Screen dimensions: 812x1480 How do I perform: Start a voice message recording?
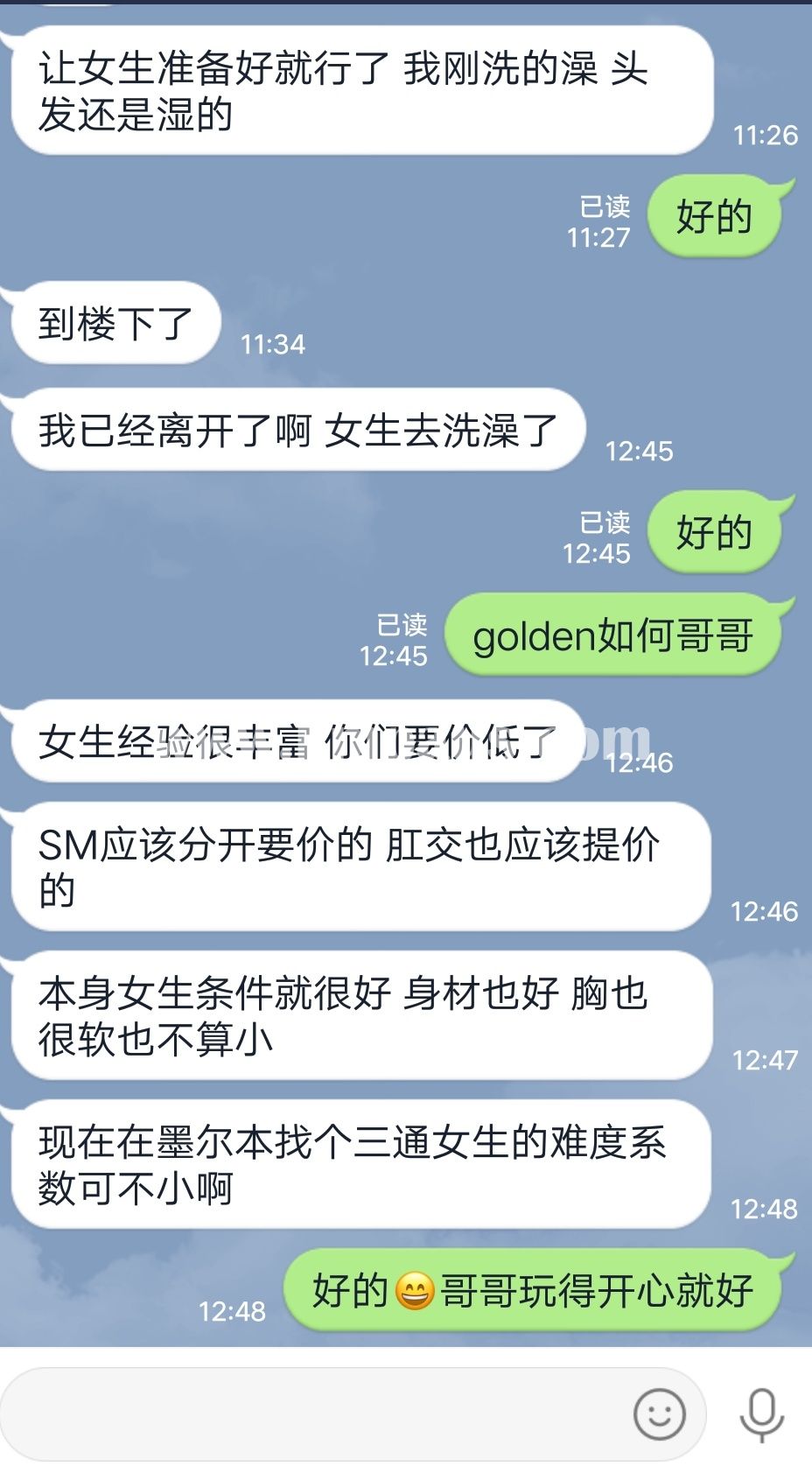761,1413
